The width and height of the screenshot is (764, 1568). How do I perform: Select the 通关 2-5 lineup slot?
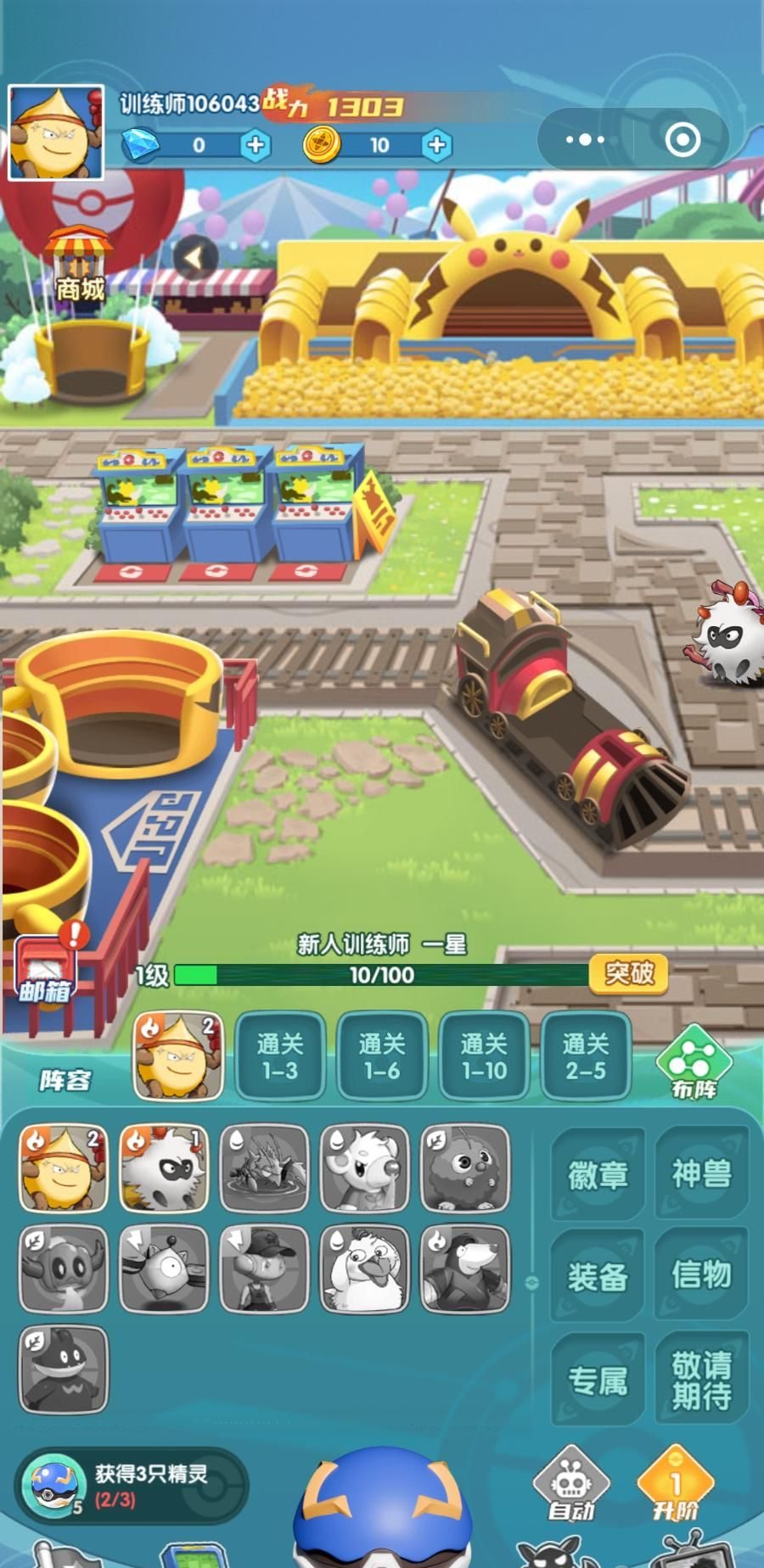(586, 1056)
